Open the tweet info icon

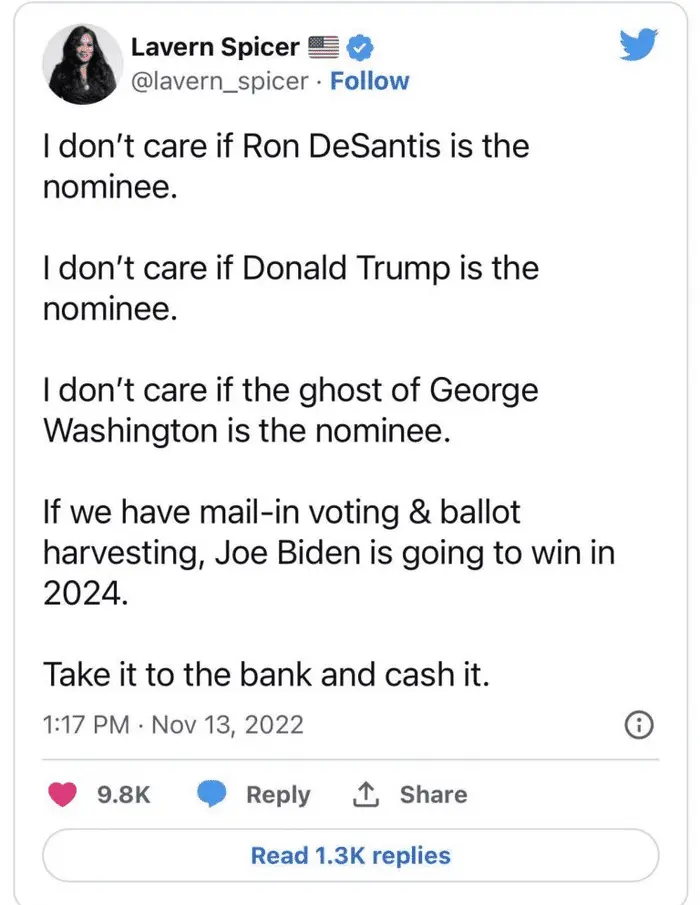pos(639,725)
